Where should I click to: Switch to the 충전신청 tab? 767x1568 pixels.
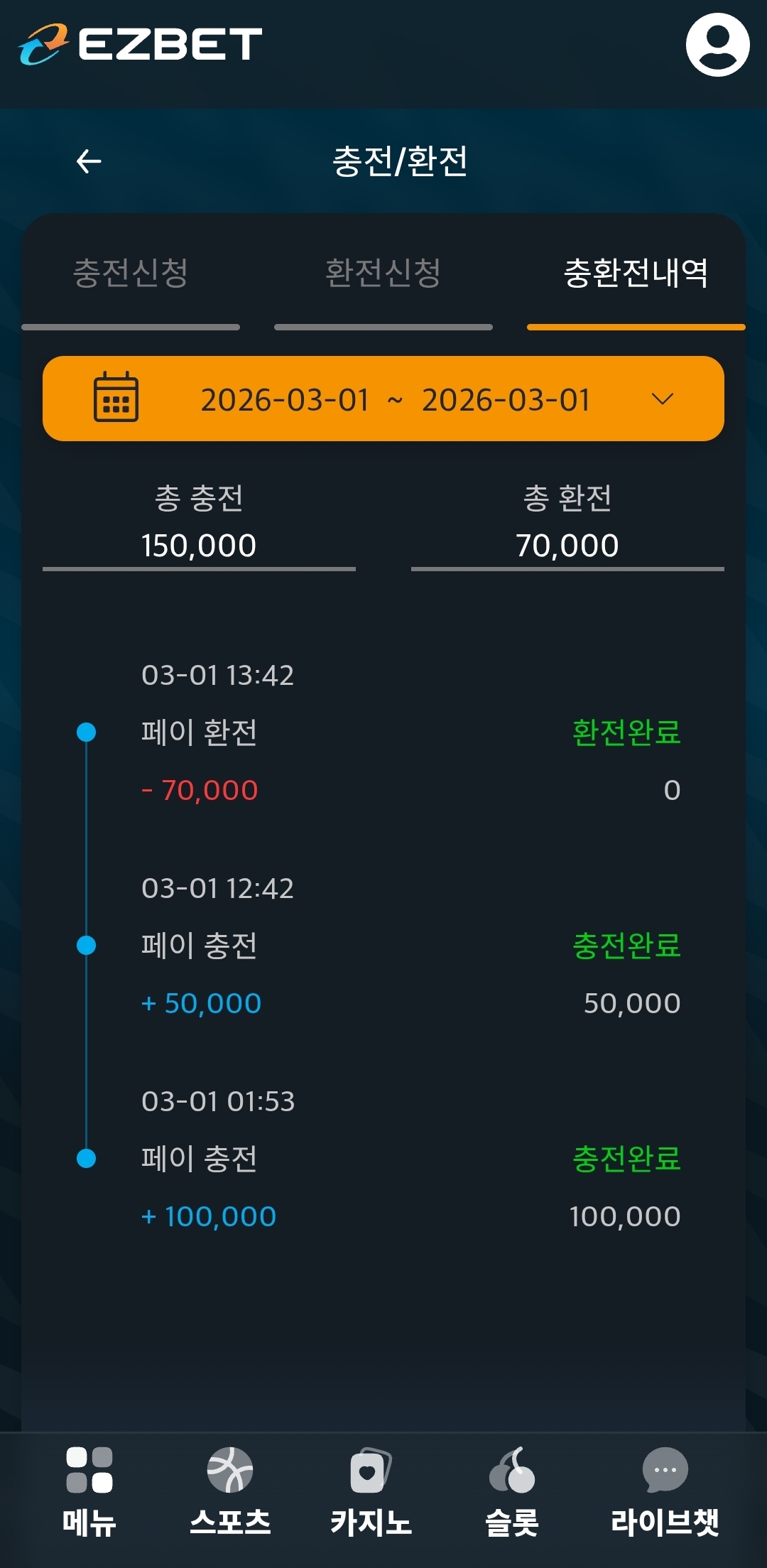coord(131,274)
